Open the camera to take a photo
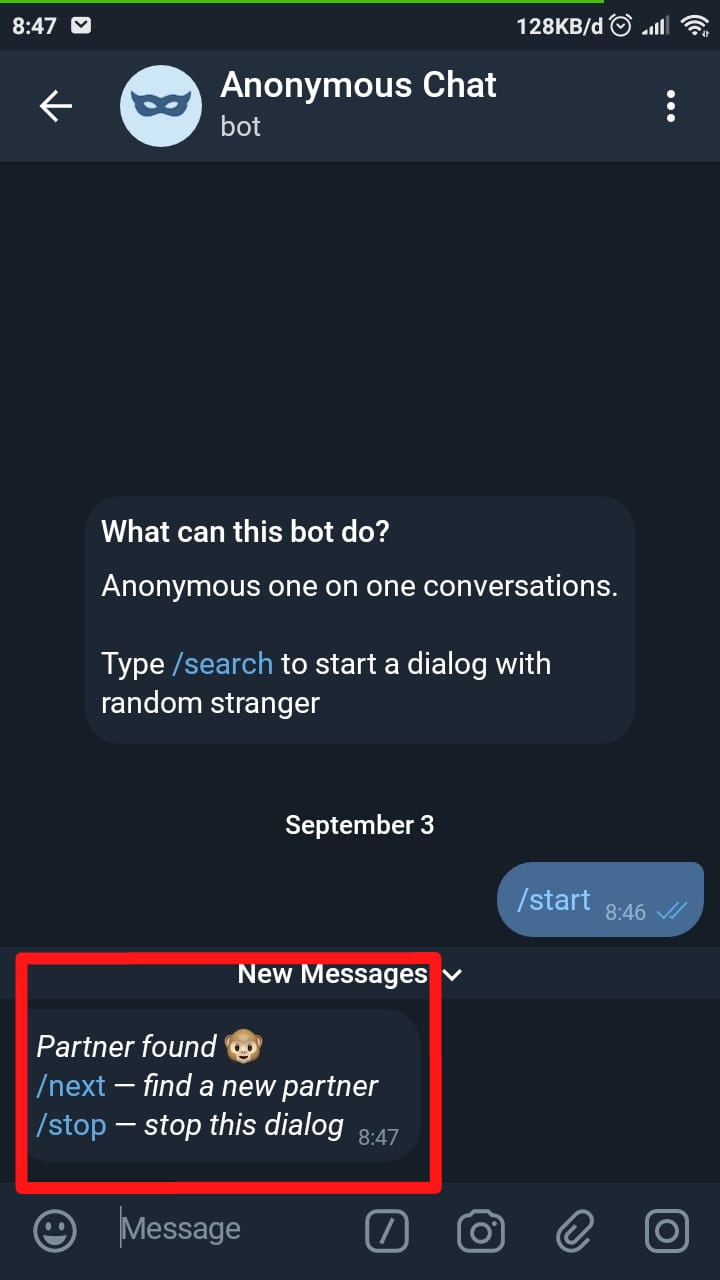 480,1229
